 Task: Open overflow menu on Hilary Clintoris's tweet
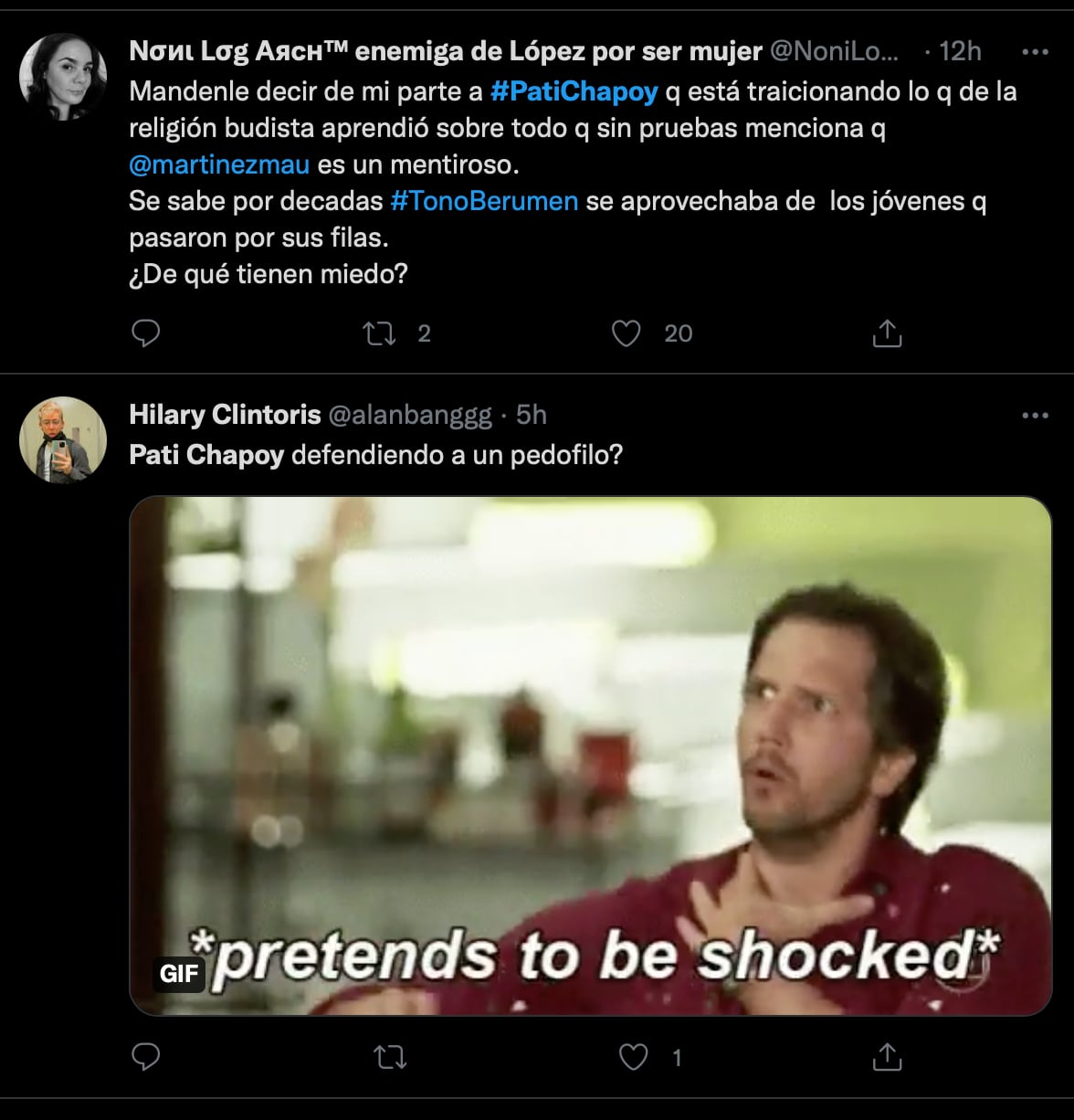pos(1035,416)
